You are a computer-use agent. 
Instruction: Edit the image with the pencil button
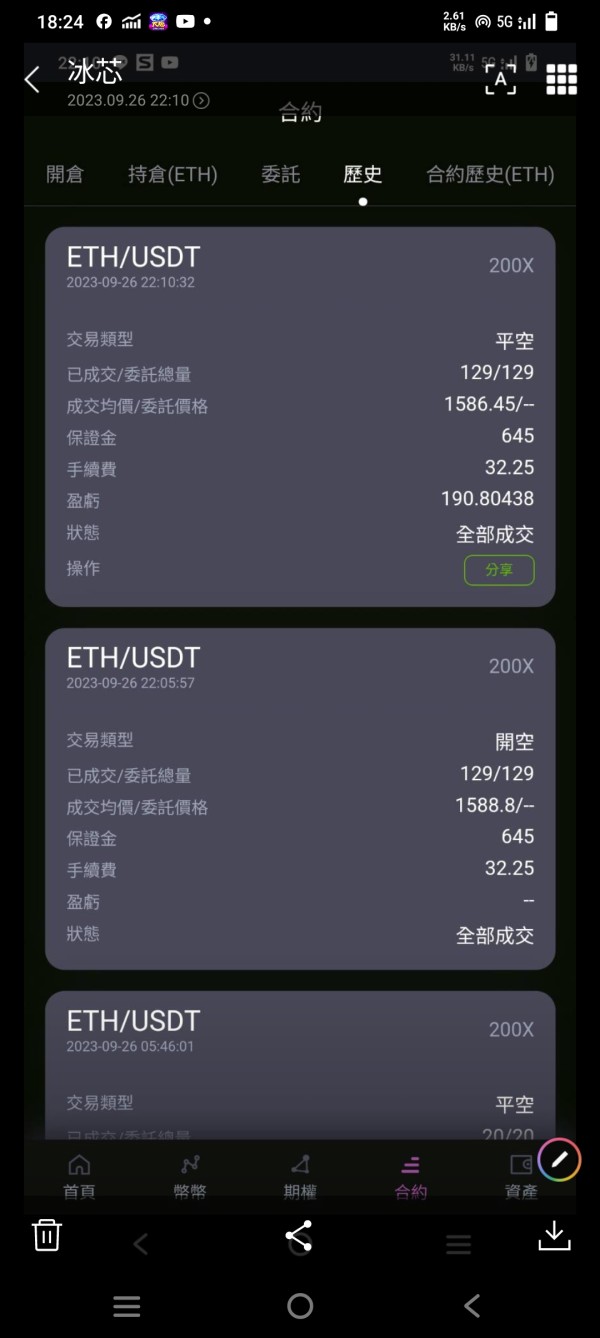(x=559, y=1160)
